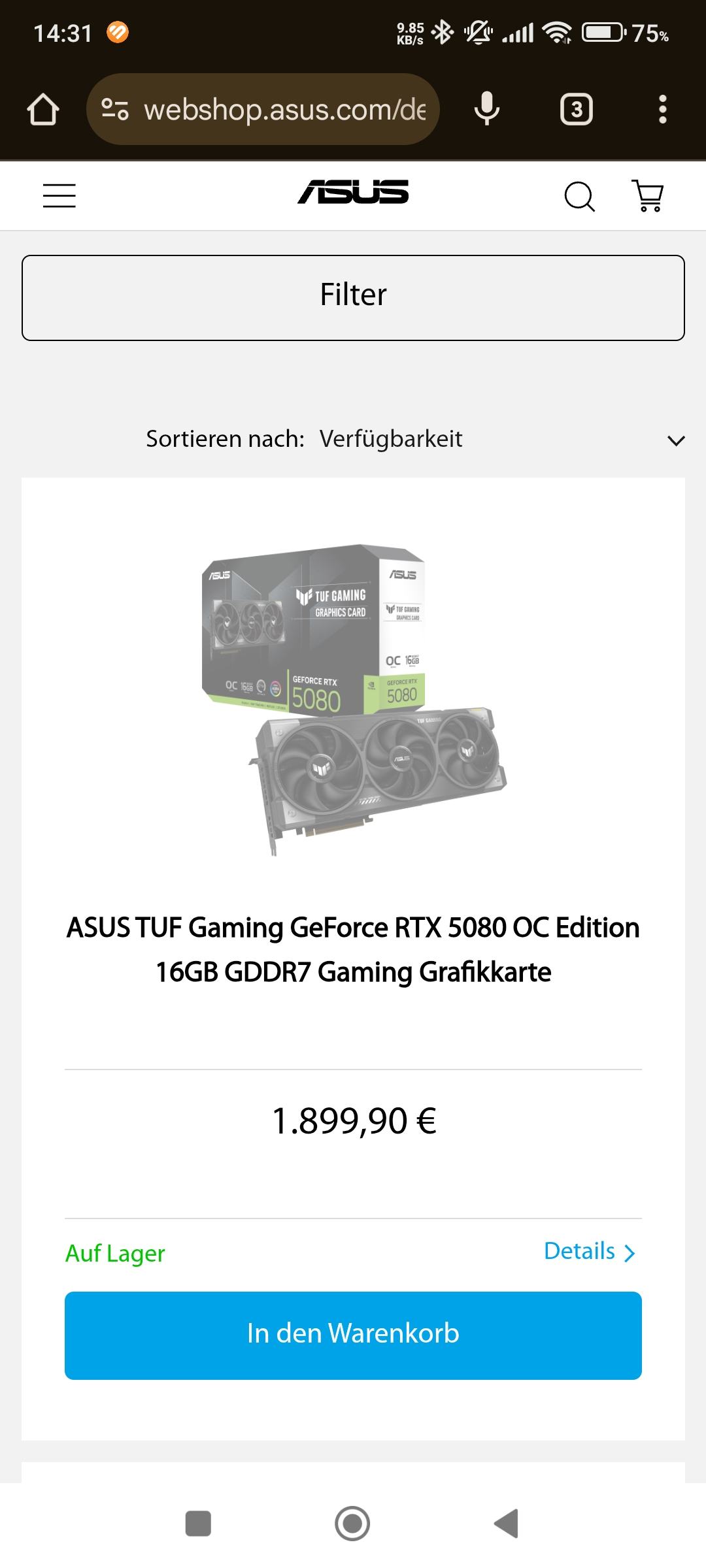Open the browser overflow menu

pos(662,109)
